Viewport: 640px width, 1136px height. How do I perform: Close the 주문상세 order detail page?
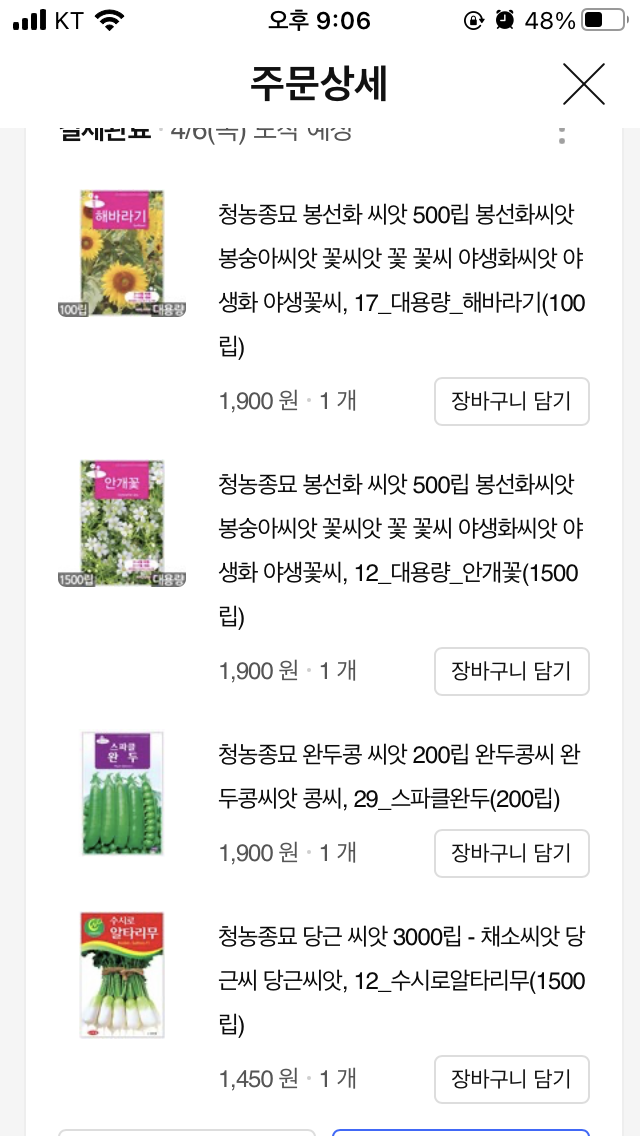[x=584, y=84]
